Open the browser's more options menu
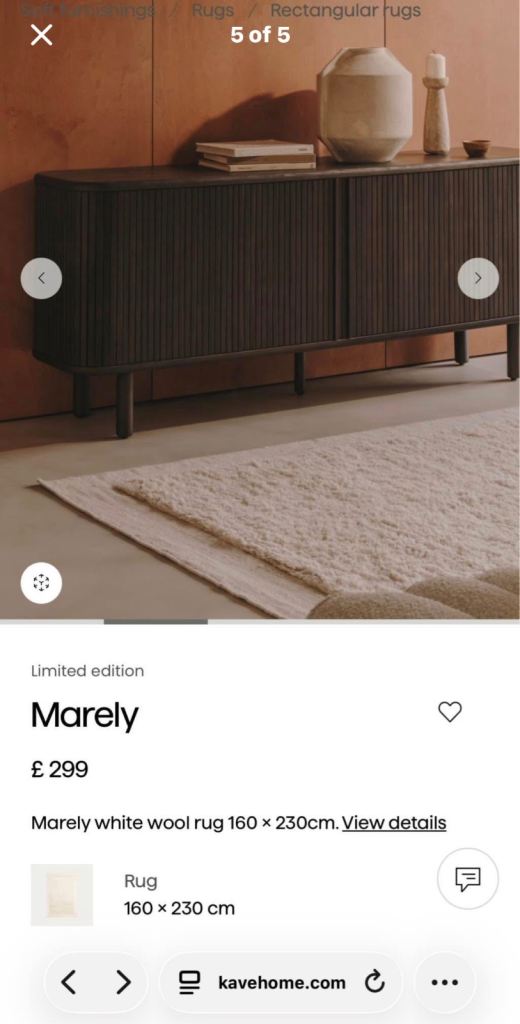The image size is (520, 1024). [x=446, y=982]
